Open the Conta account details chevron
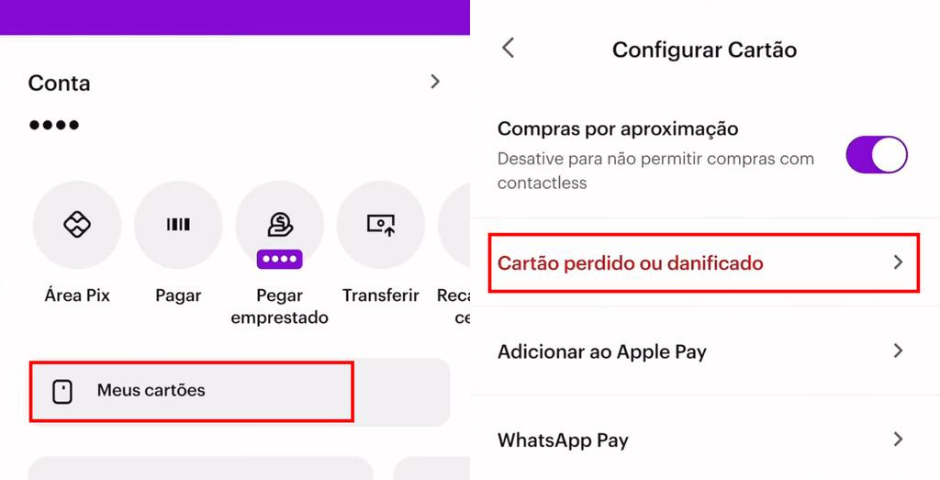Image resolution: width=940 pixels, height=480 pixels. tap(434, 82)
